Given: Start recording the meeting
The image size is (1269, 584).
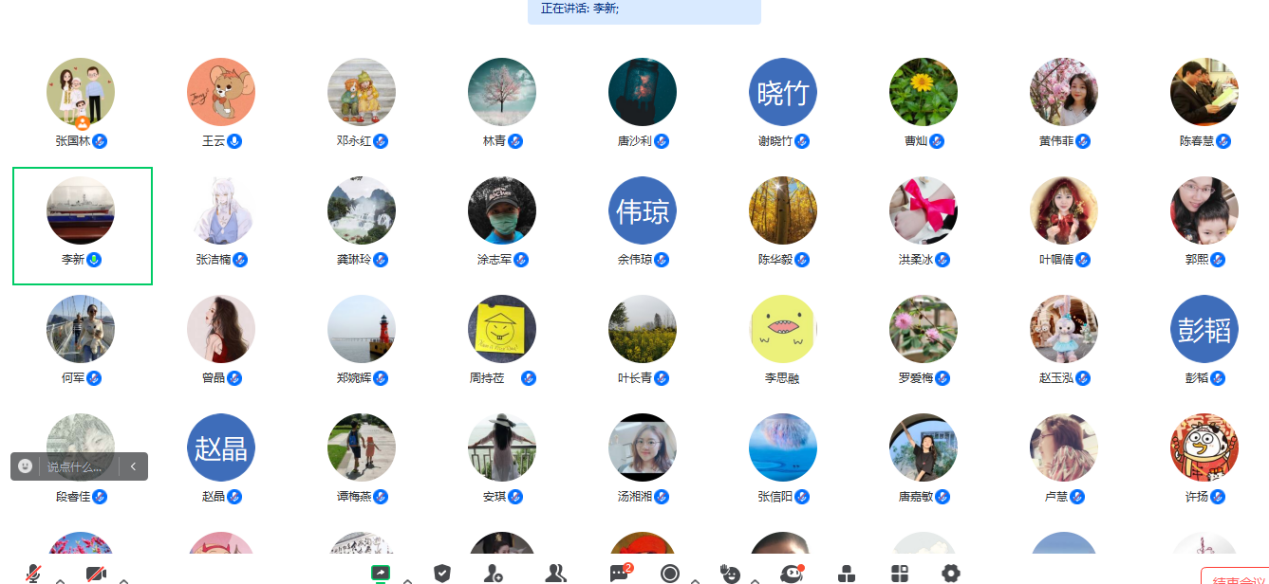Looking at the screenshot, I should 670,573.
